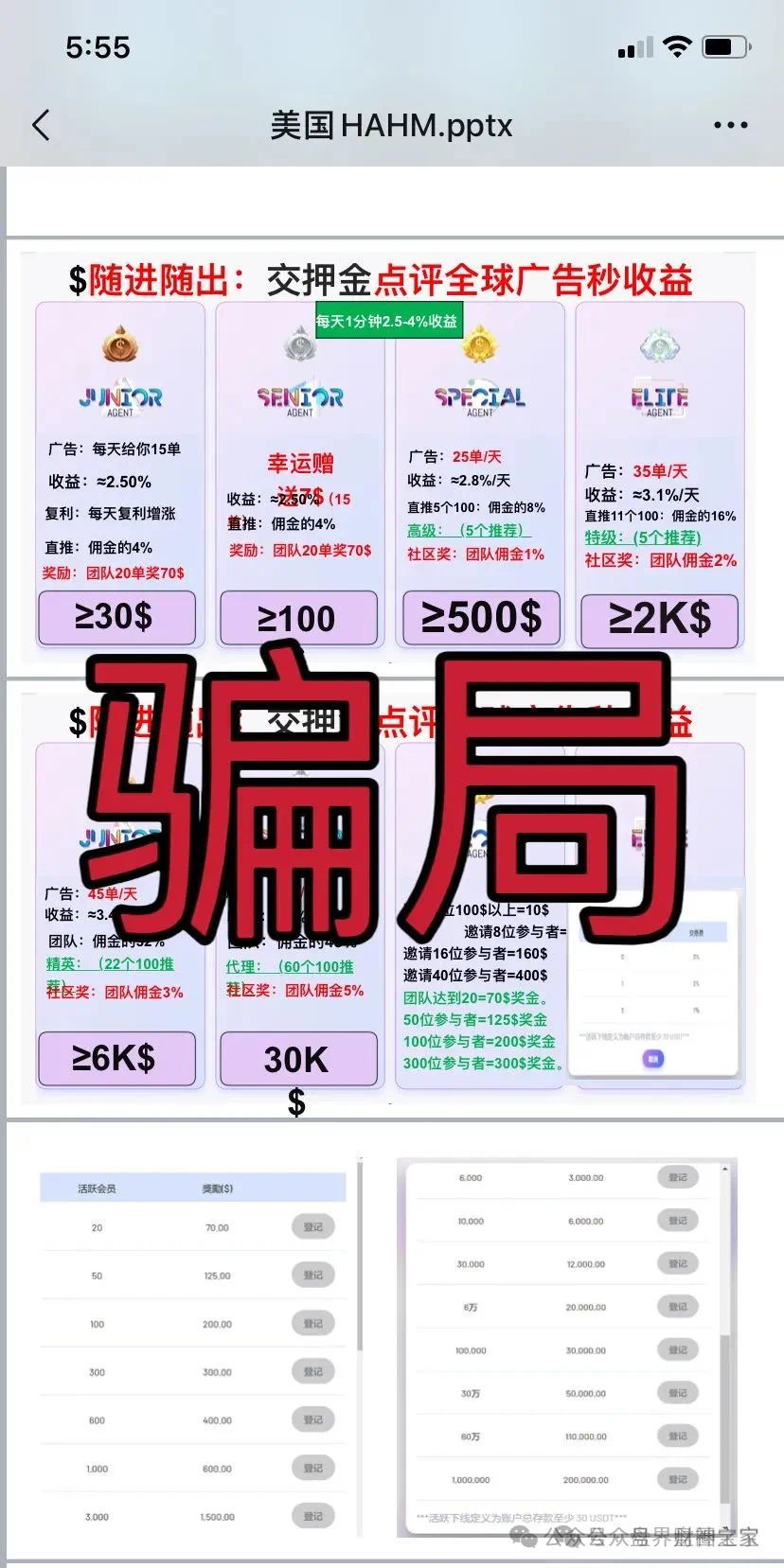
Task: Go back from the HAHM.pptx preview
Action: 41,125
